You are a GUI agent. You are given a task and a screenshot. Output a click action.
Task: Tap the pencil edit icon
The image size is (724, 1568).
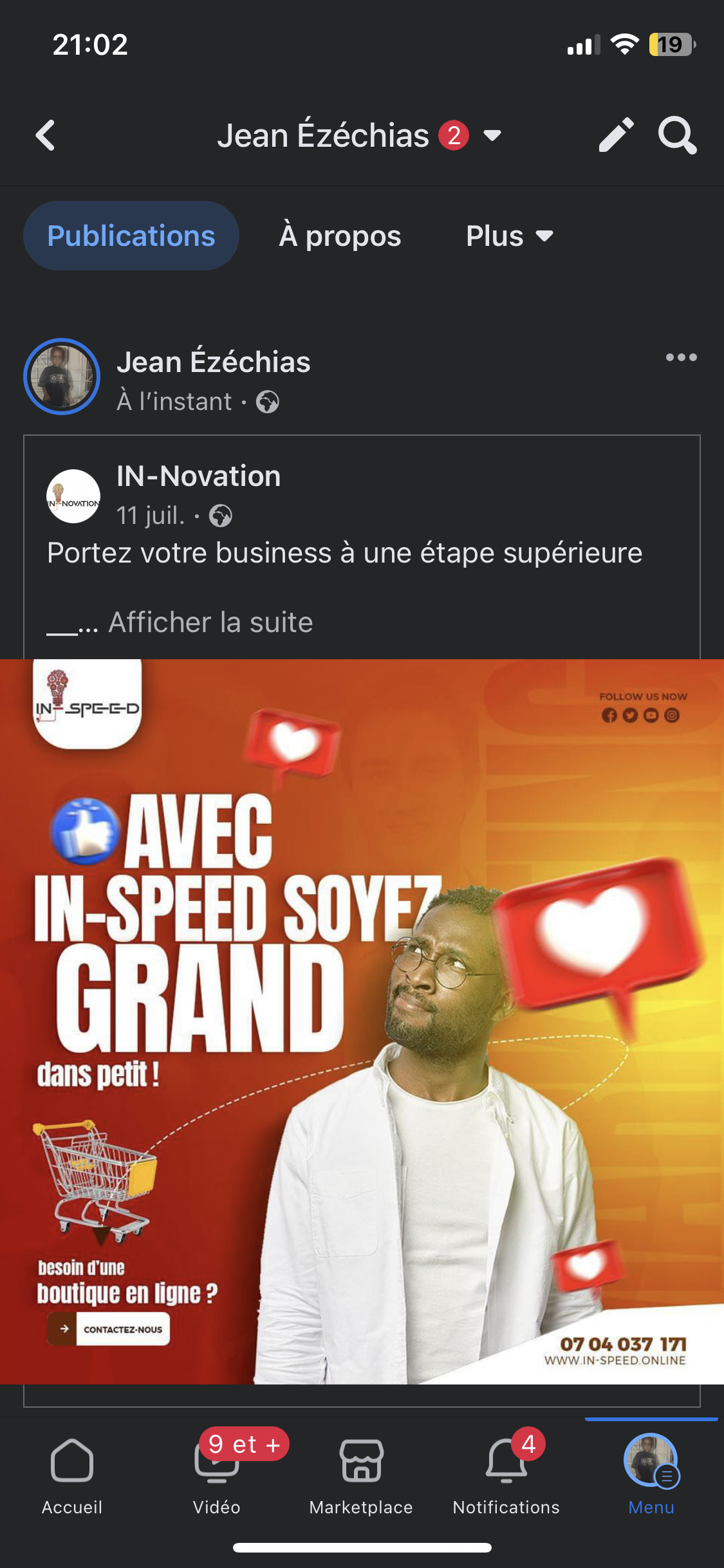click(616, 135)
